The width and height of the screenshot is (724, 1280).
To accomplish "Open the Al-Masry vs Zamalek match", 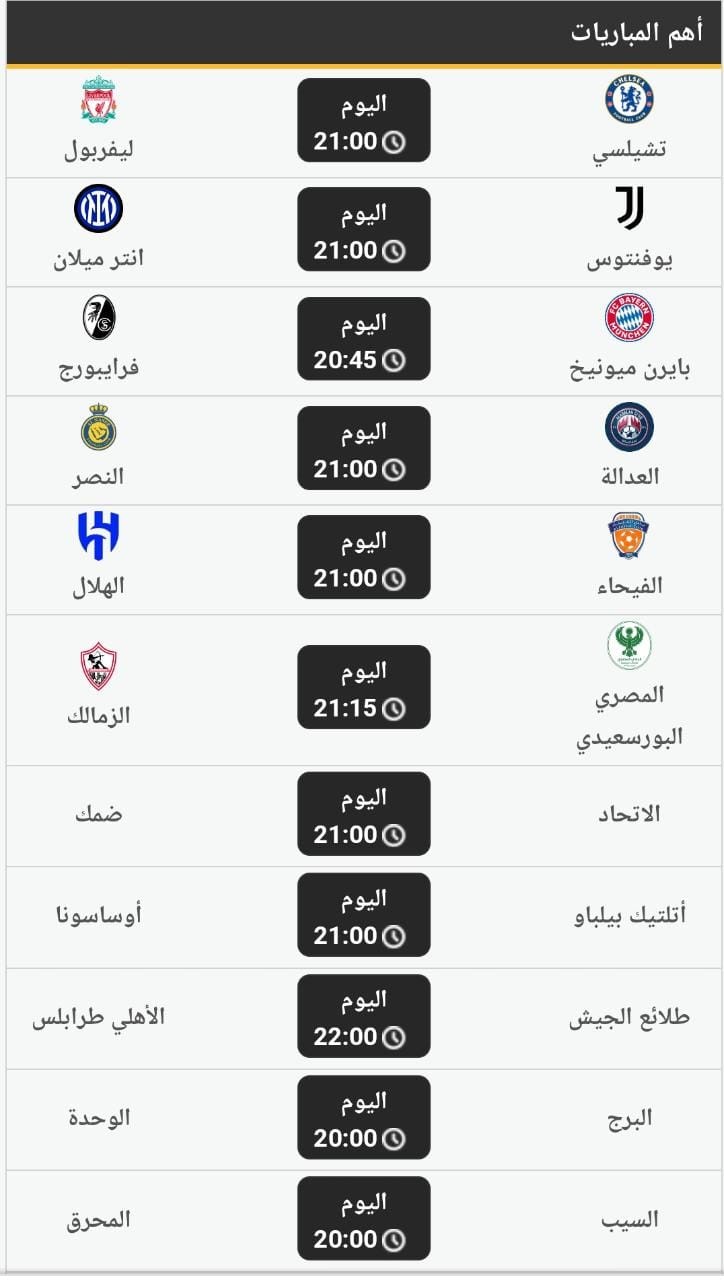I will 363,687.
